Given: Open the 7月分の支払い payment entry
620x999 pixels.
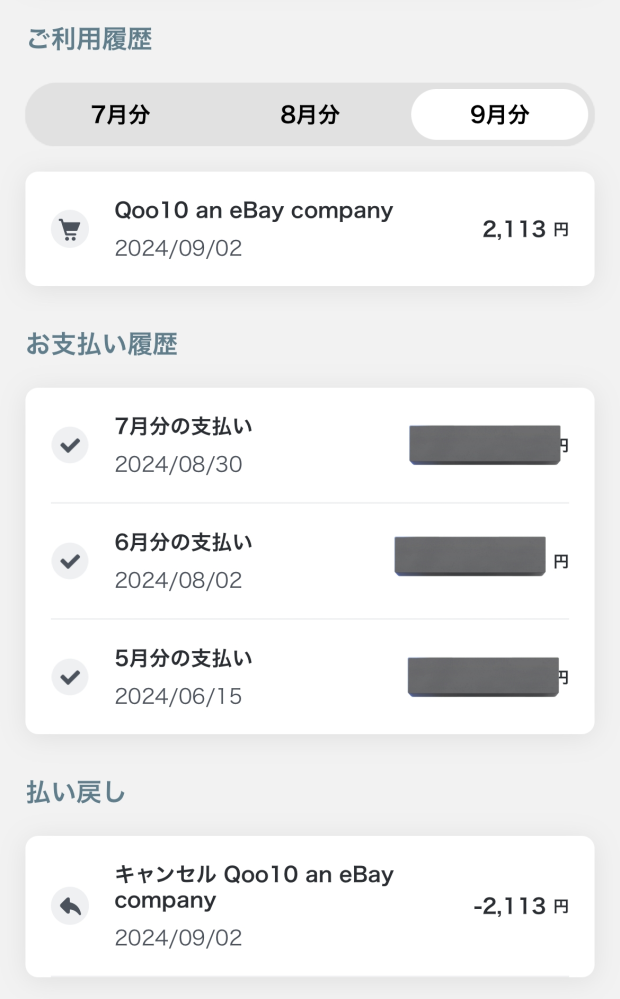Looking at the screenshot, I should (310, 445).
